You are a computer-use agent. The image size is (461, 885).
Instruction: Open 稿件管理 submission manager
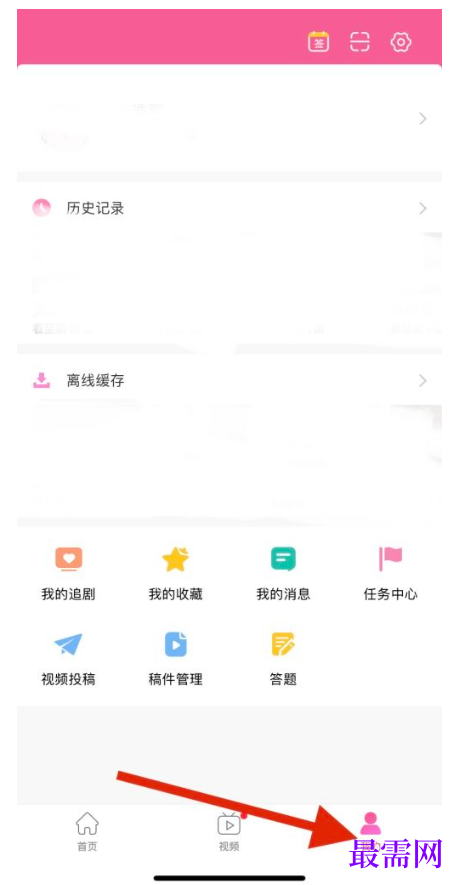(175, 659)
